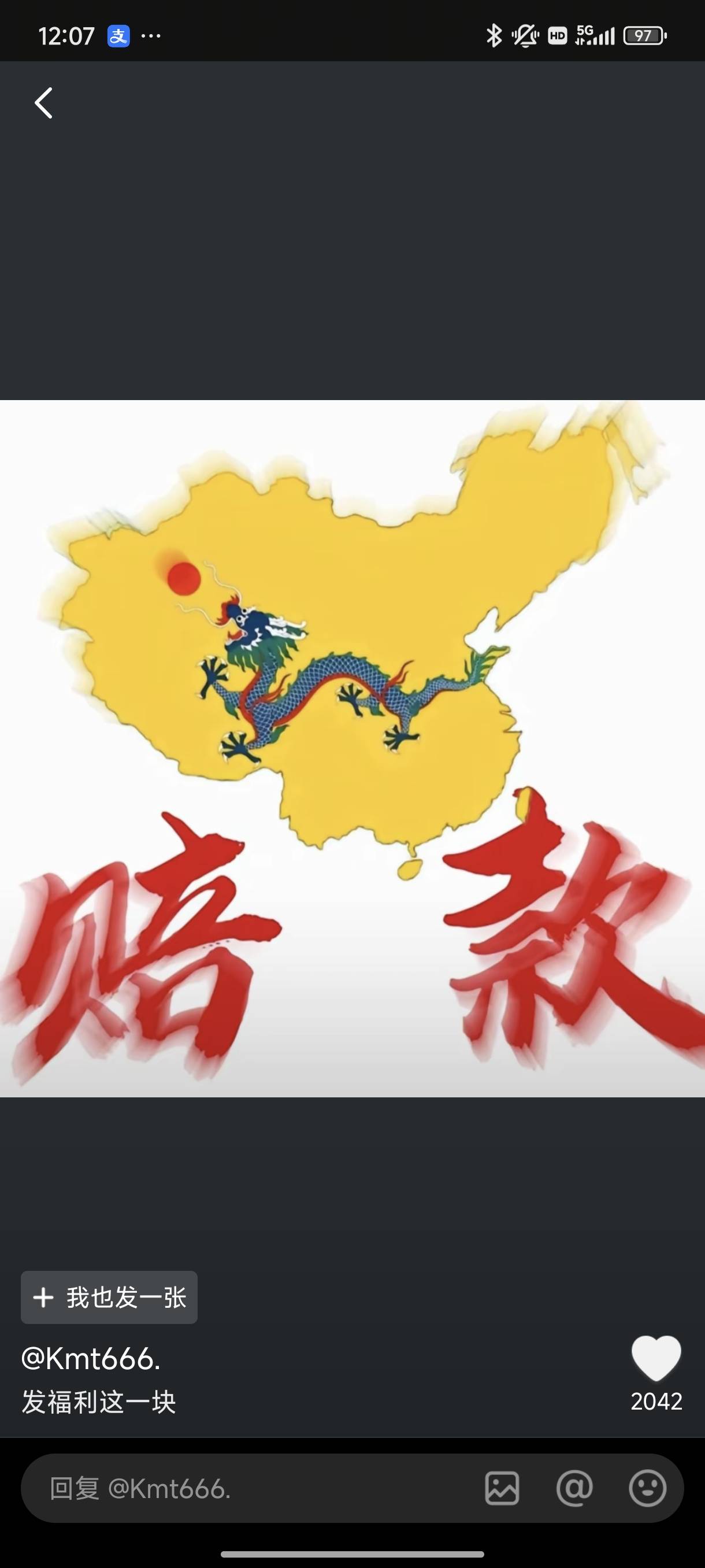Attach a picture to the reply
Viewport: 705px width, 1568px height.
pyautogui.click(x=502, y=1488)
